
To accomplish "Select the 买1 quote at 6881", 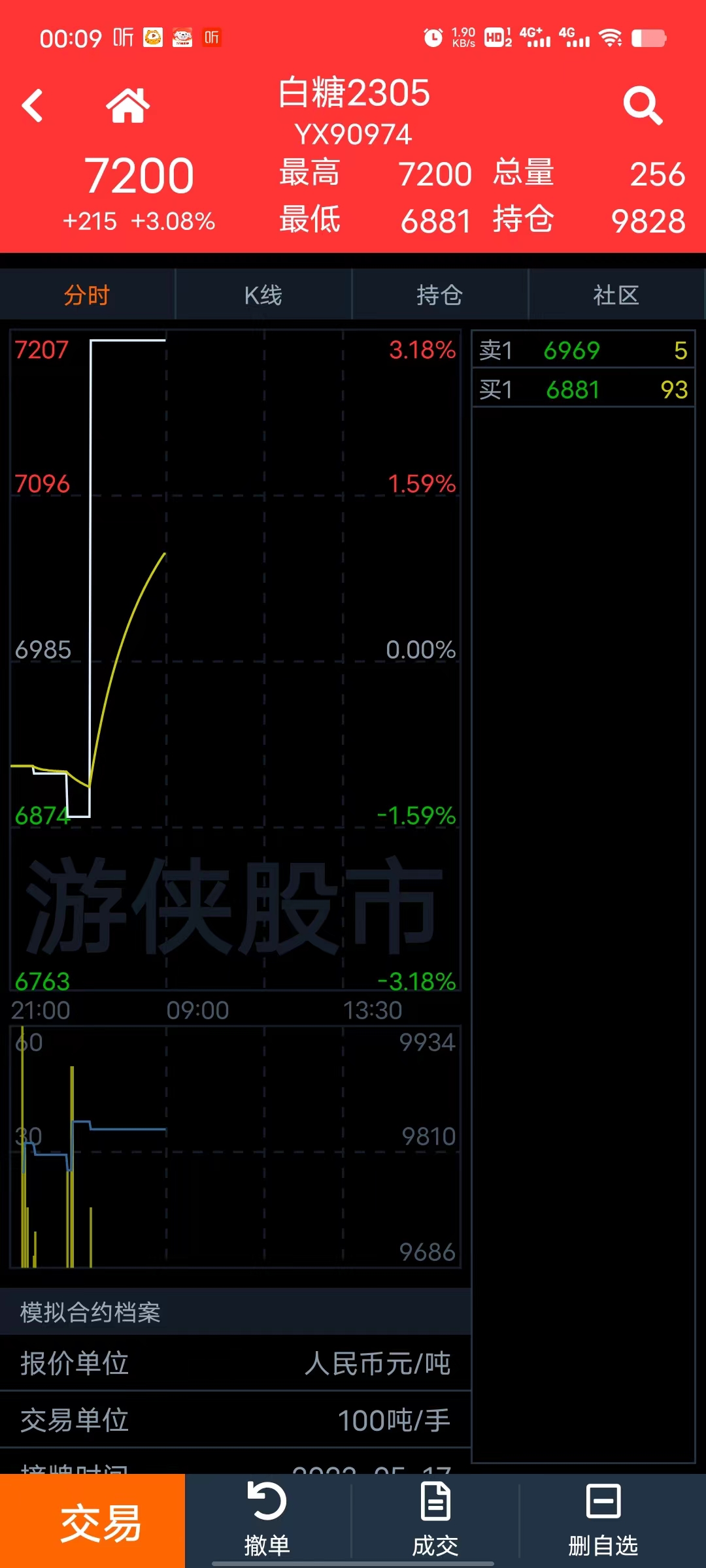I will click(583, 389).
